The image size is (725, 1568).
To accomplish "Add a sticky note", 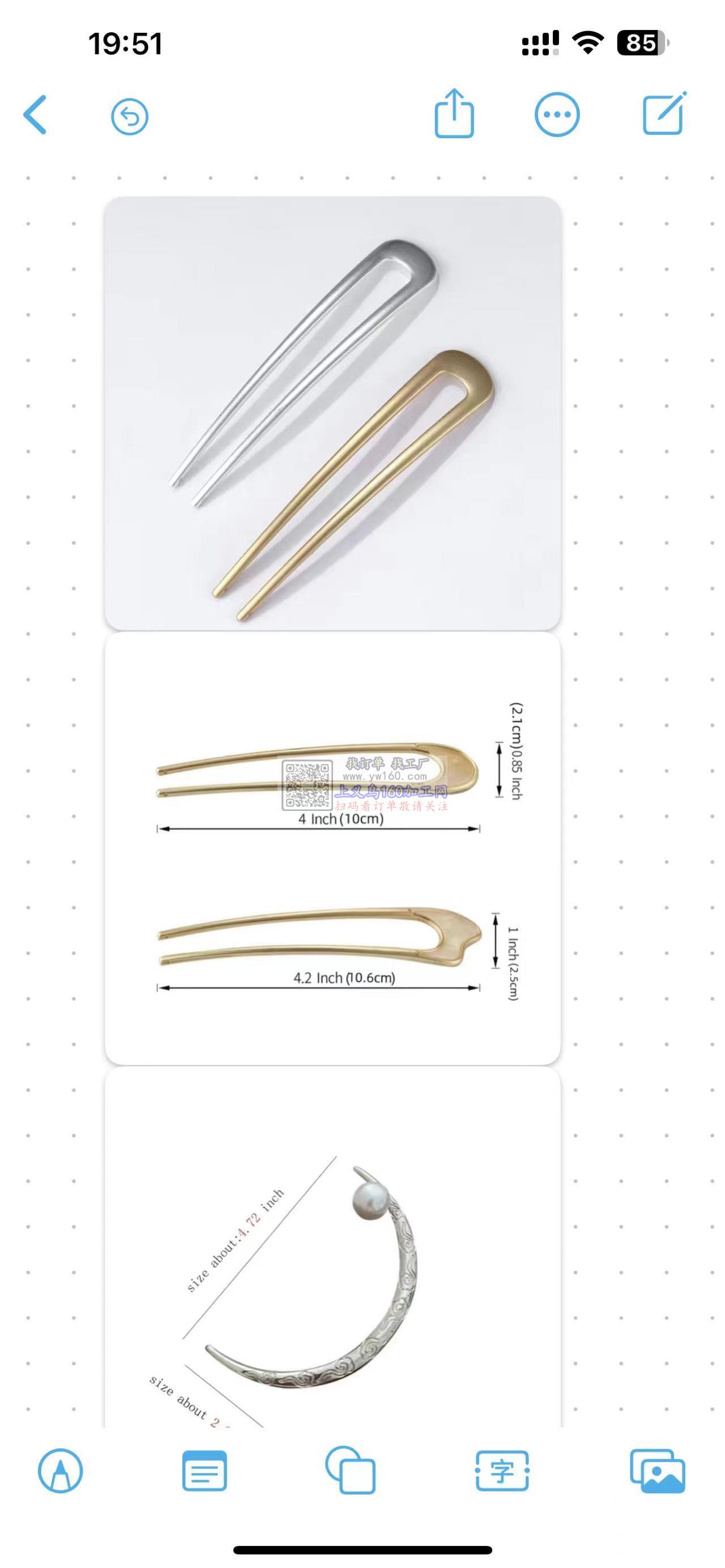I will click(204, 1471).
